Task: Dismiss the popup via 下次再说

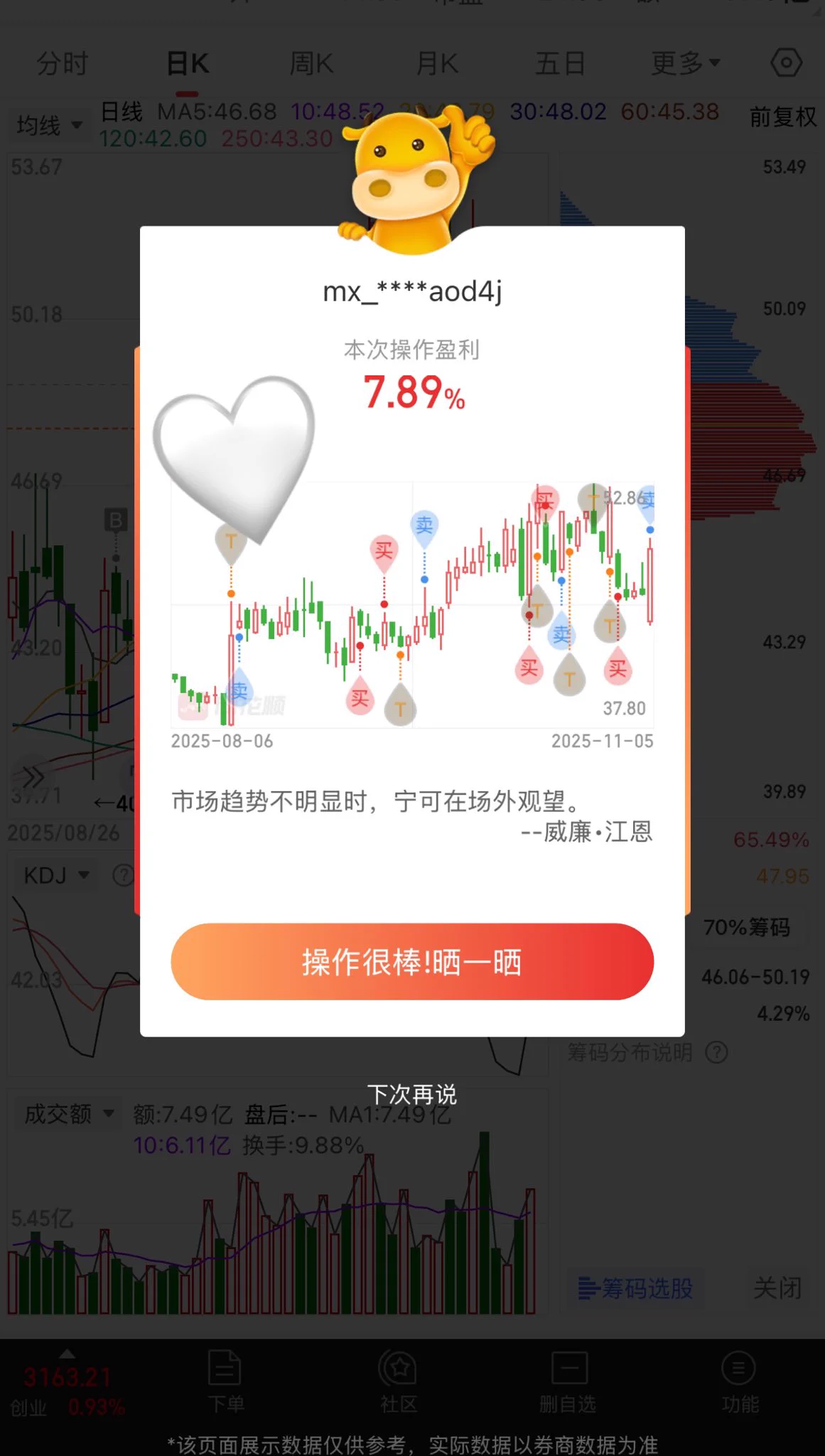Action: point(412,1095)
